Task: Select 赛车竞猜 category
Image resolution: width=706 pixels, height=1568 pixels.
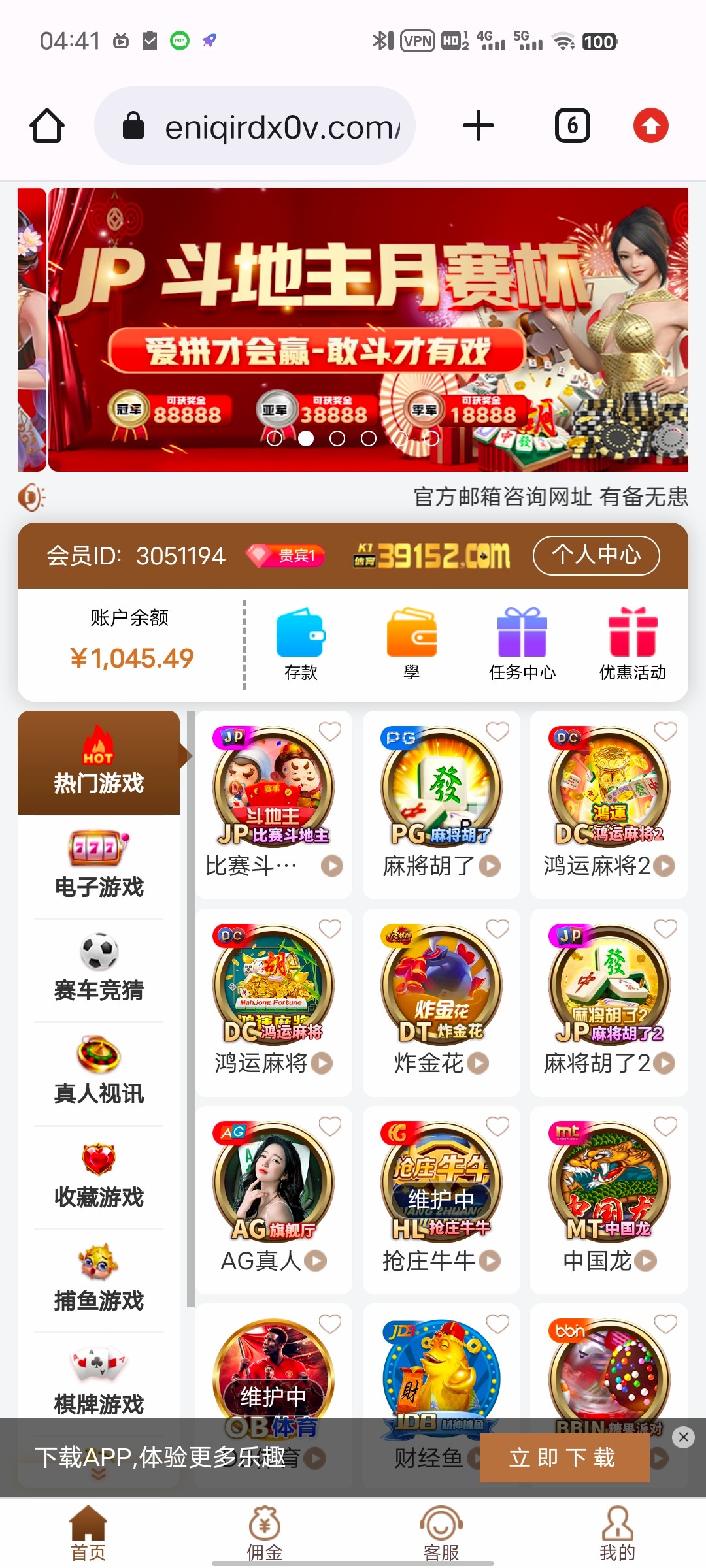Action: pyautogui.click(x=99, y=970)
